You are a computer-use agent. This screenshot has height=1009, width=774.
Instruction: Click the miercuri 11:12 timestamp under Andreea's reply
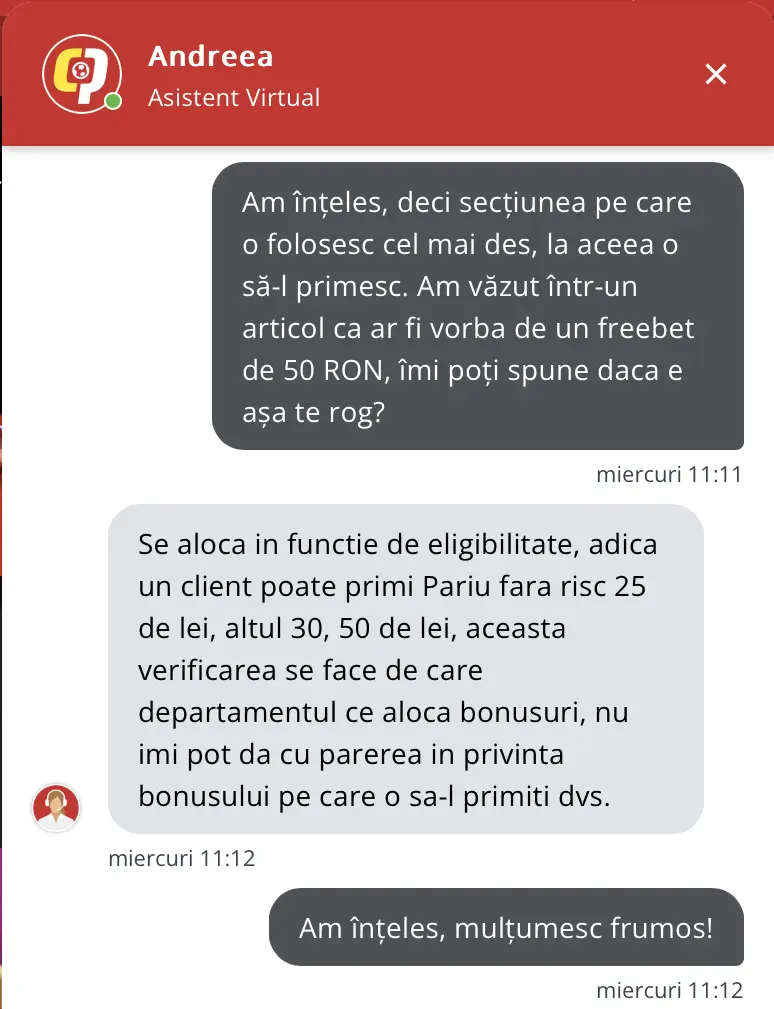coord(181,858)
